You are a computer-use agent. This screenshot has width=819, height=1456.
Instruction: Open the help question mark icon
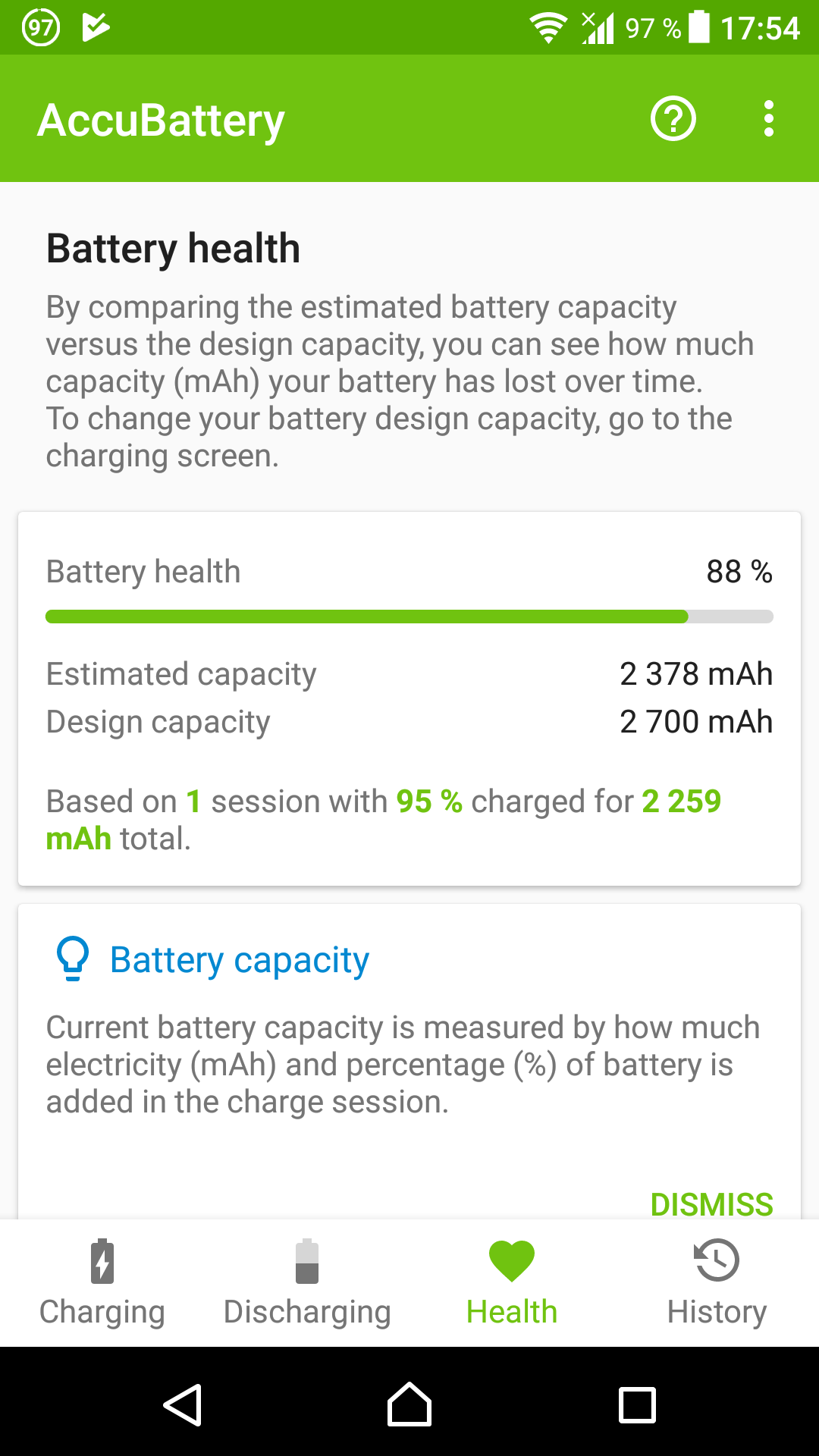tap(673, 119)
